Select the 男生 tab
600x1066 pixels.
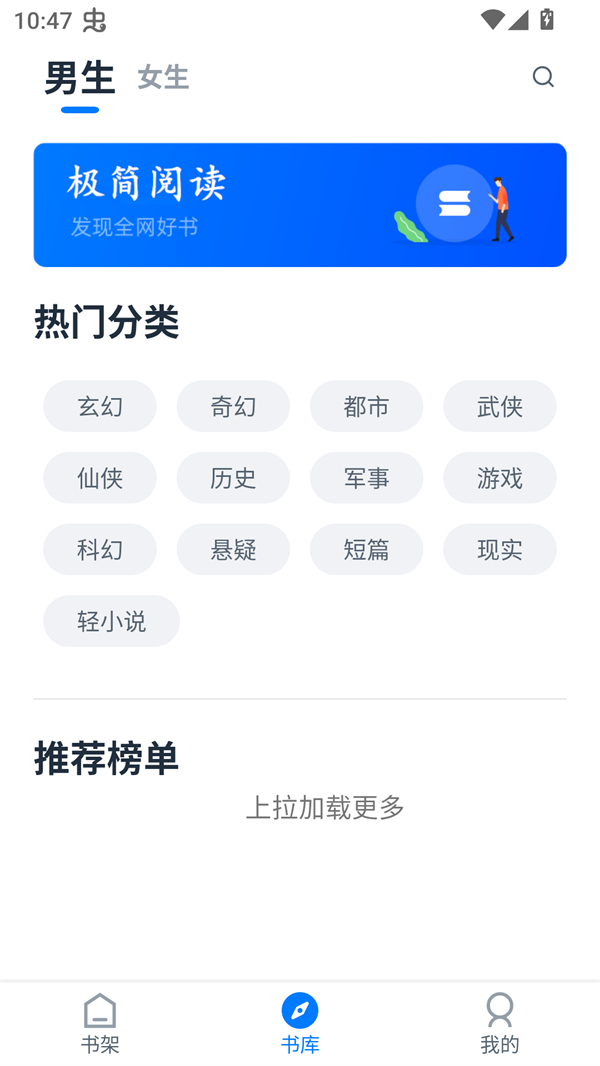pyautogui.click(x=80, y=77)
